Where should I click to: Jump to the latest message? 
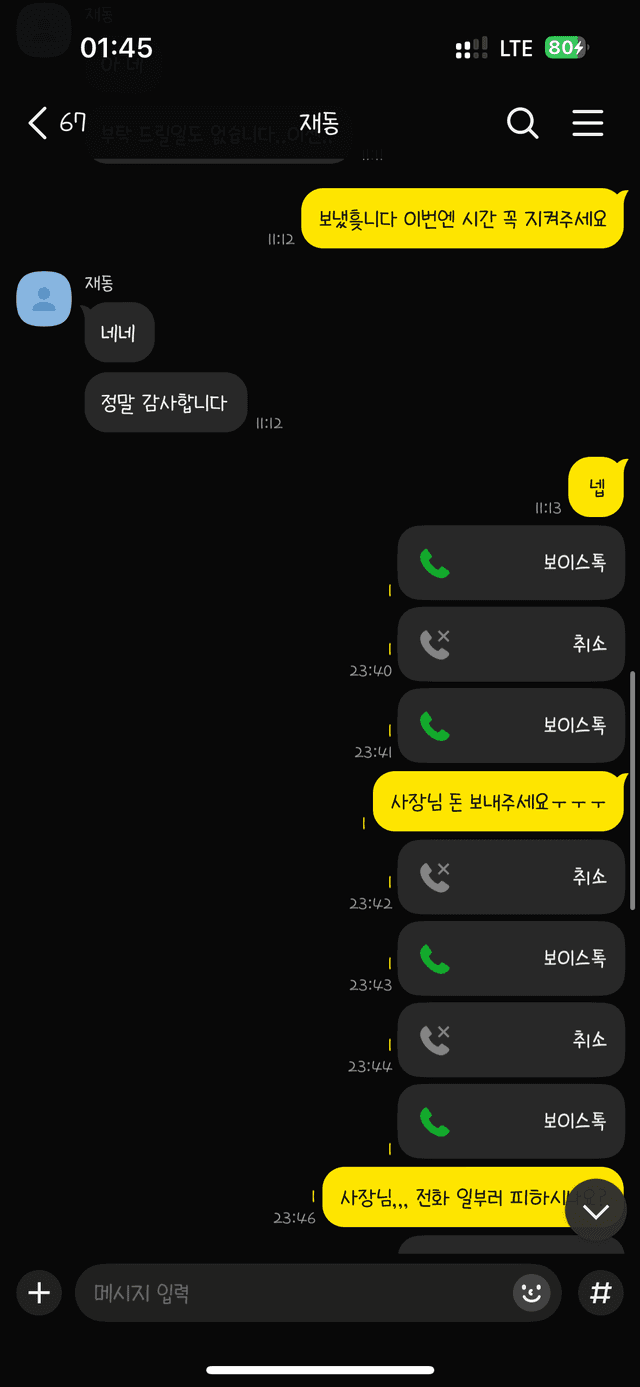pyautogui.click(x=596, y=1212)
